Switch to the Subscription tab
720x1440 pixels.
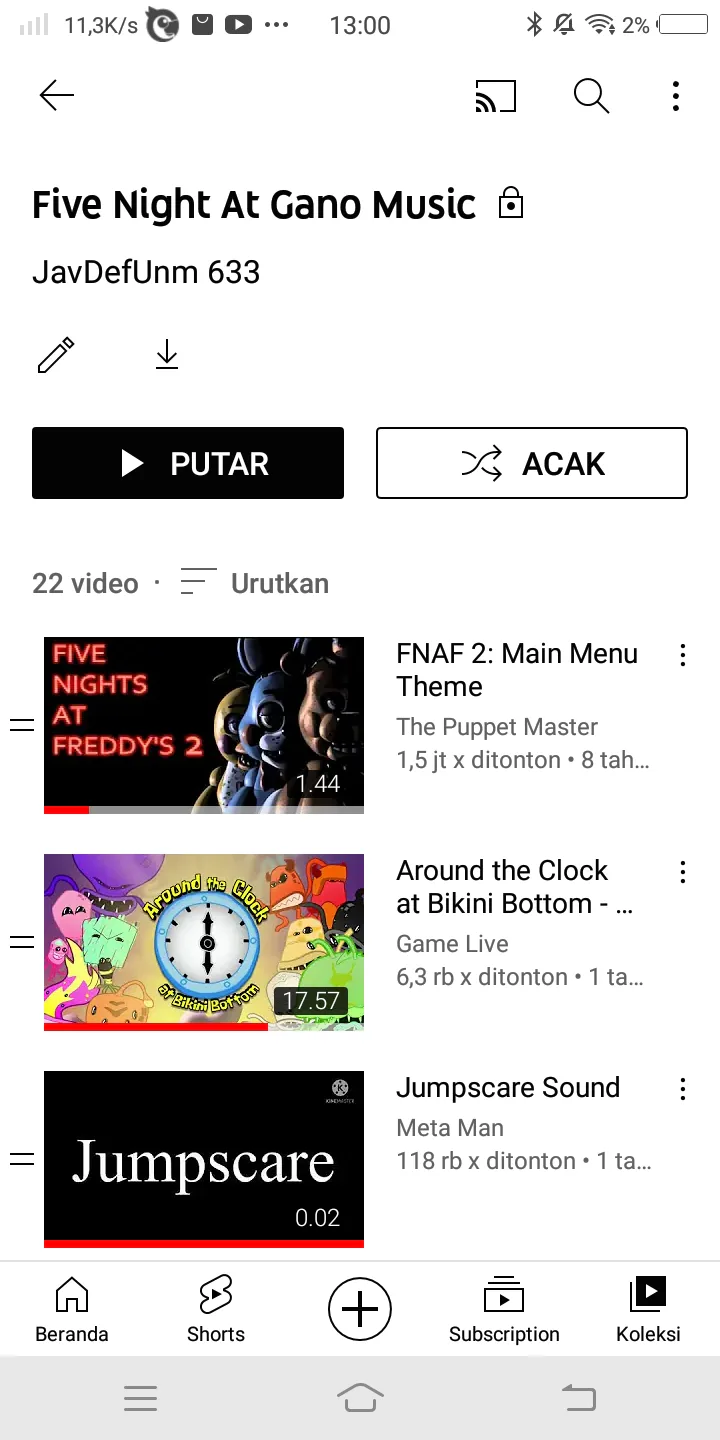click(504, 1308)
